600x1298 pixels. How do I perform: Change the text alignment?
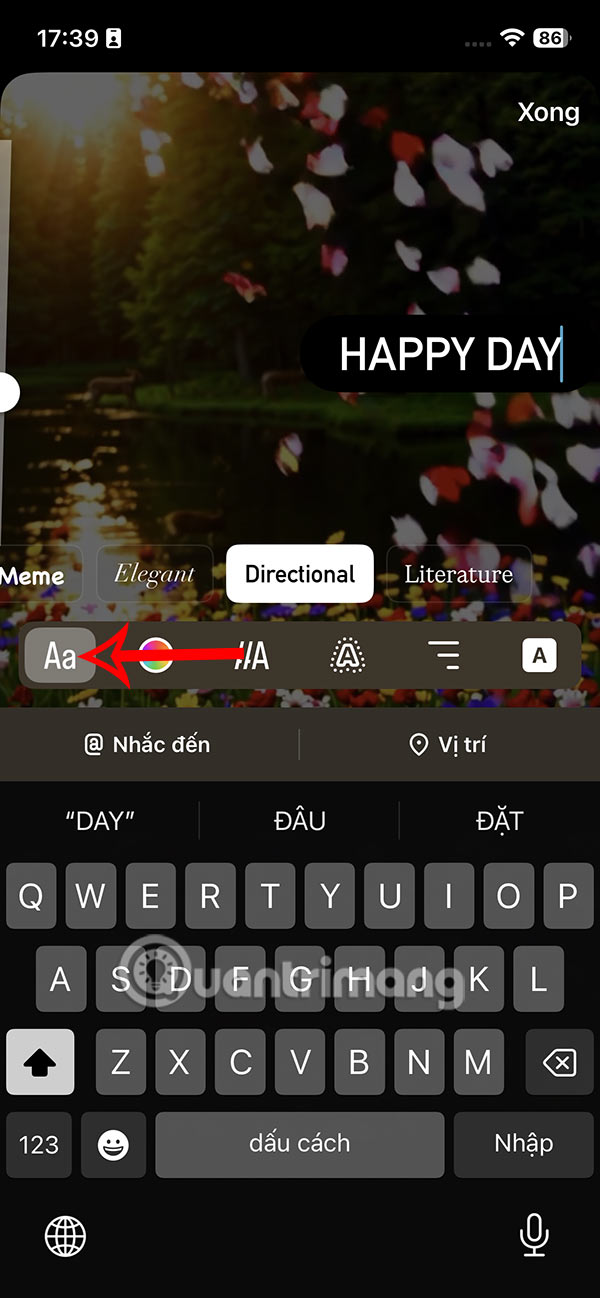pos(445,656)
